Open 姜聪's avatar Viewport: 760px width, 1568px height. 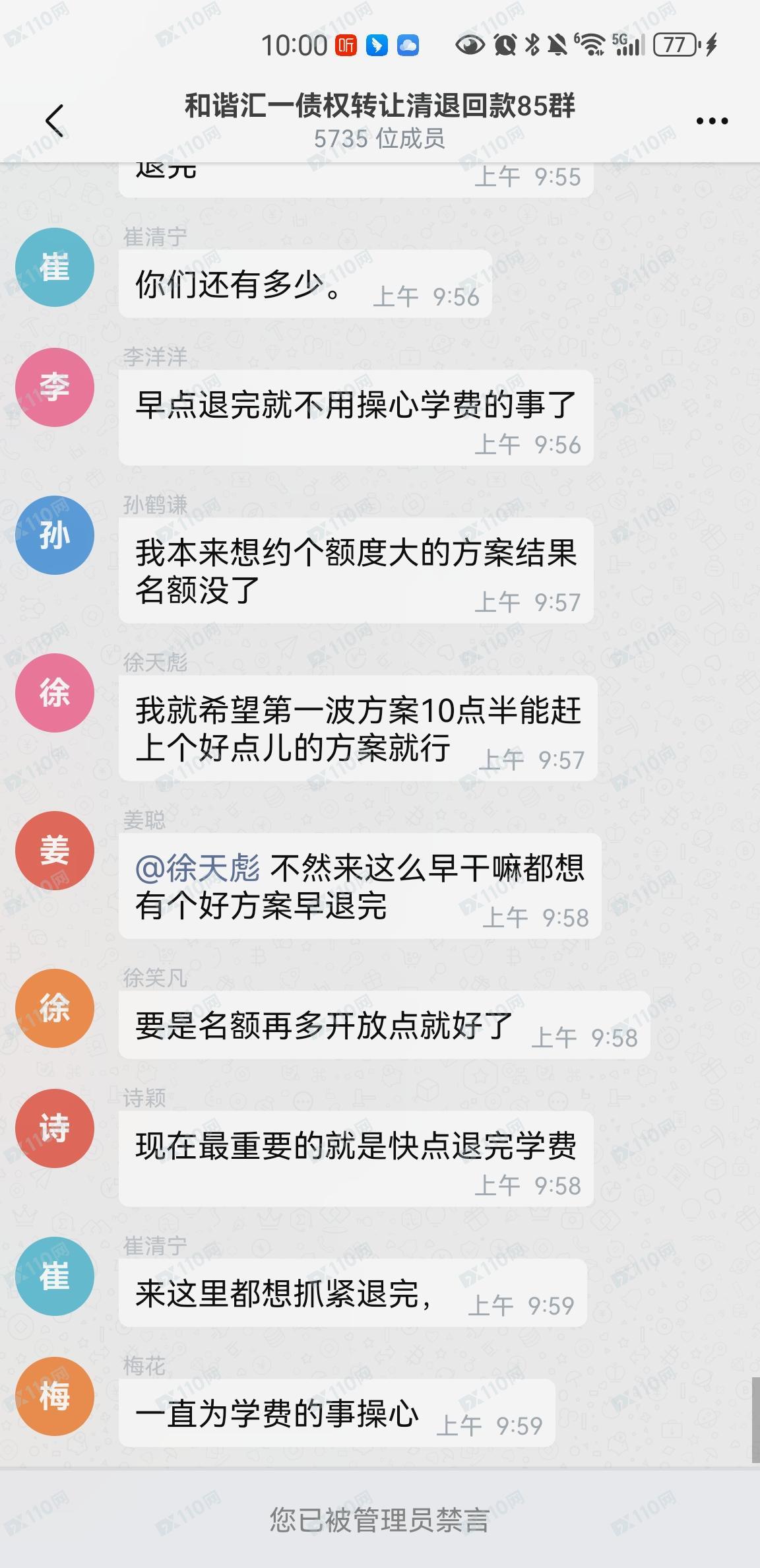coord(55,851)
